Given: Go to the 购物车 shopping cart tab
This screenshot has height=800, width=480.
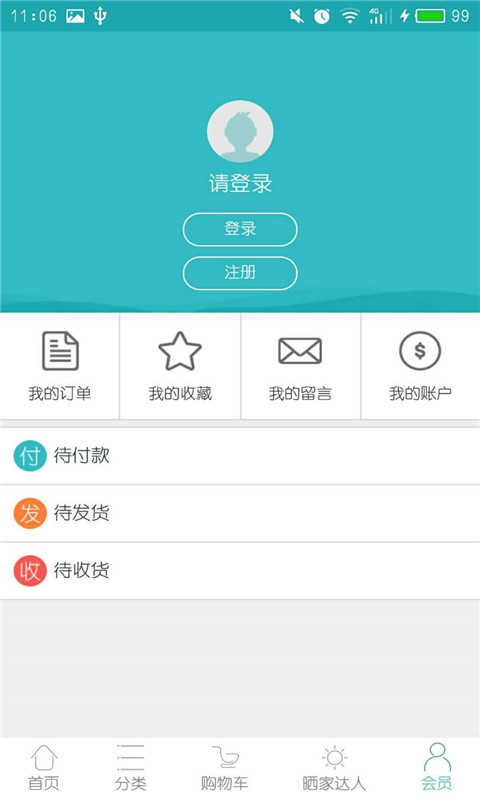Looking at the screenshot, I should pyautogui.click(x=224, y=768).
